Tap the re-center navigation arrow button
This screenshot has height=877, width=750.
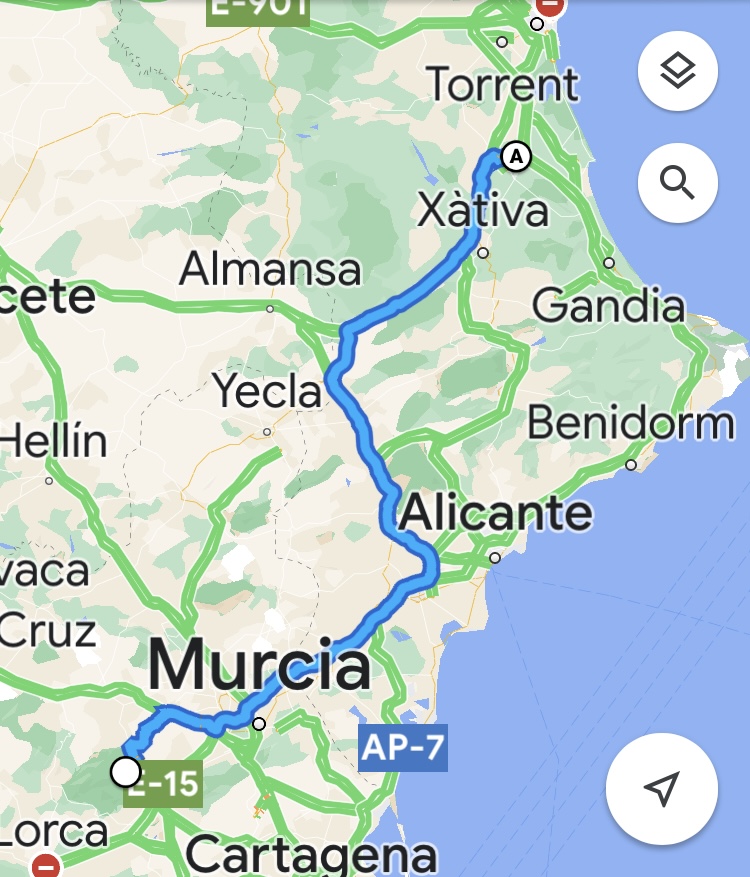661,789
